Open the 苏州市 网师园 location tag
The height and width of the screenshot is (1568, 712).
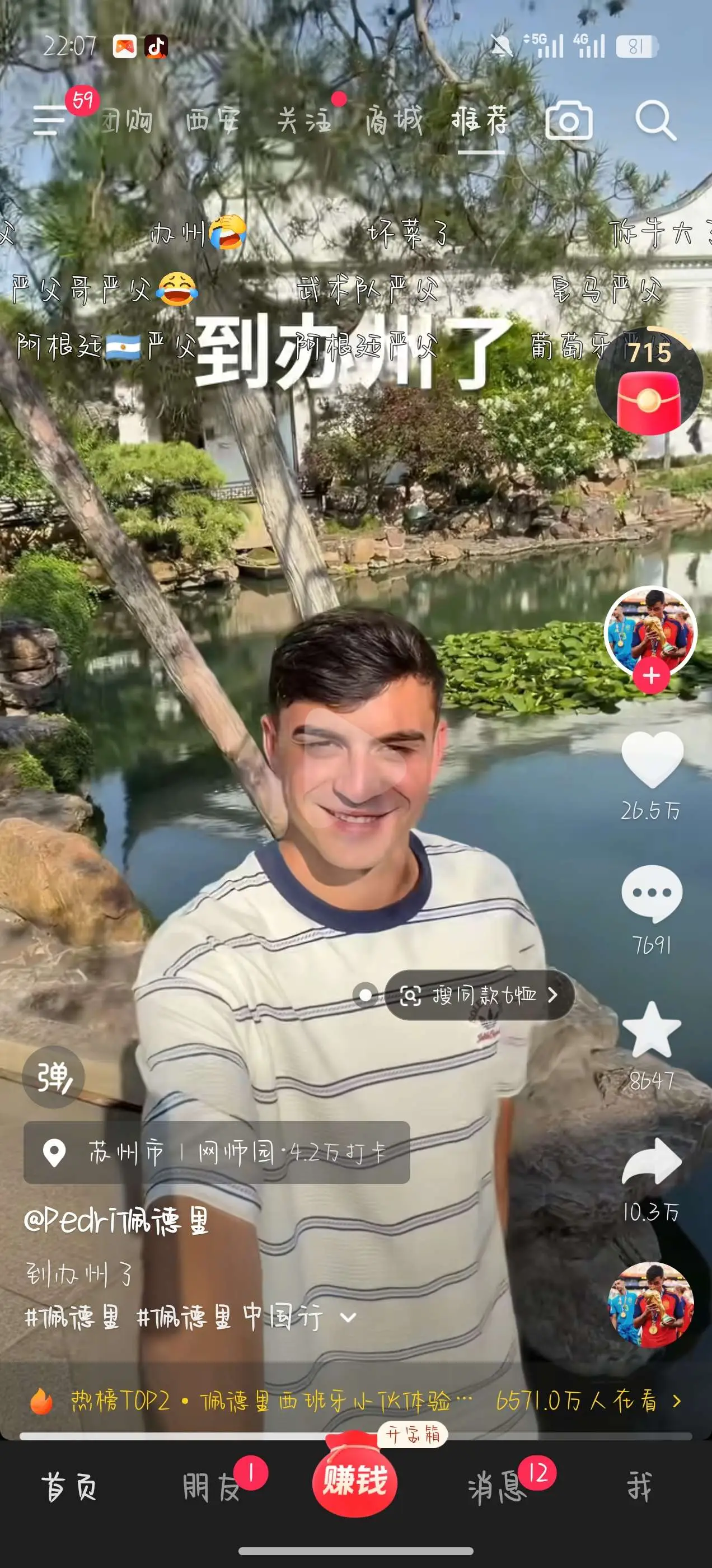point(217,1152)
